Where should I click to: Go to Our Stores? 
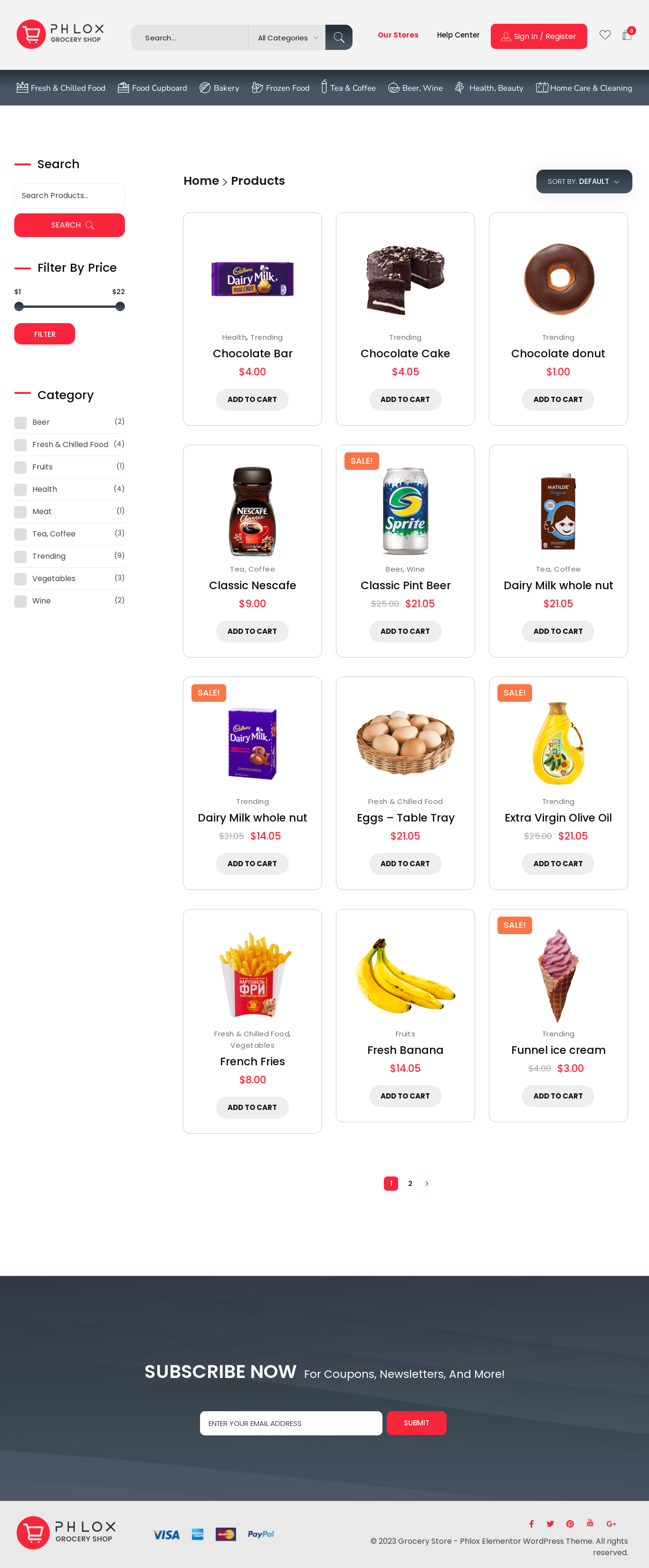[x=398, y=35]
